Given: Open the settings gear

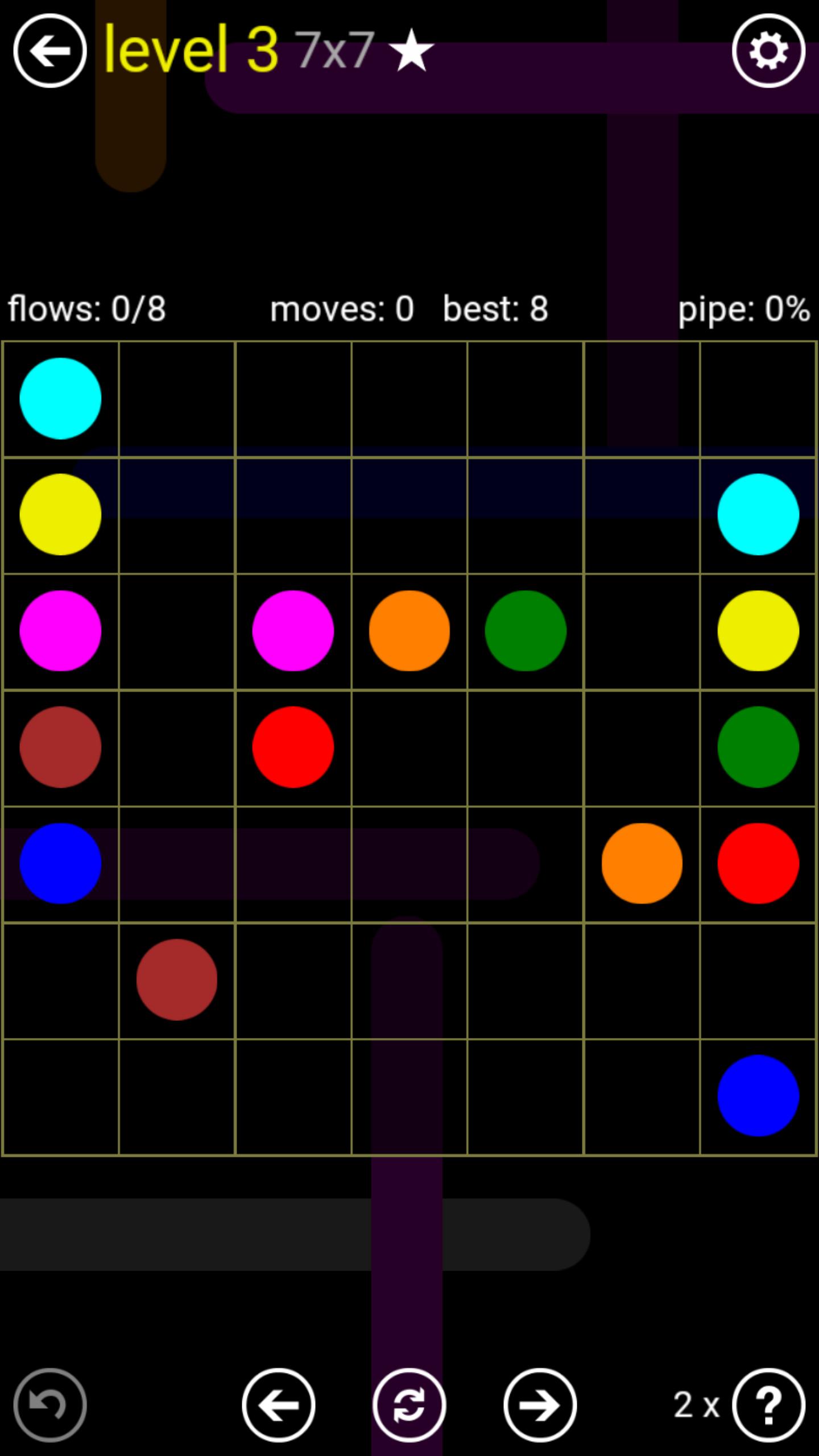Looking at the screenshot, I should pyautogui.click(x=768, y=51).
